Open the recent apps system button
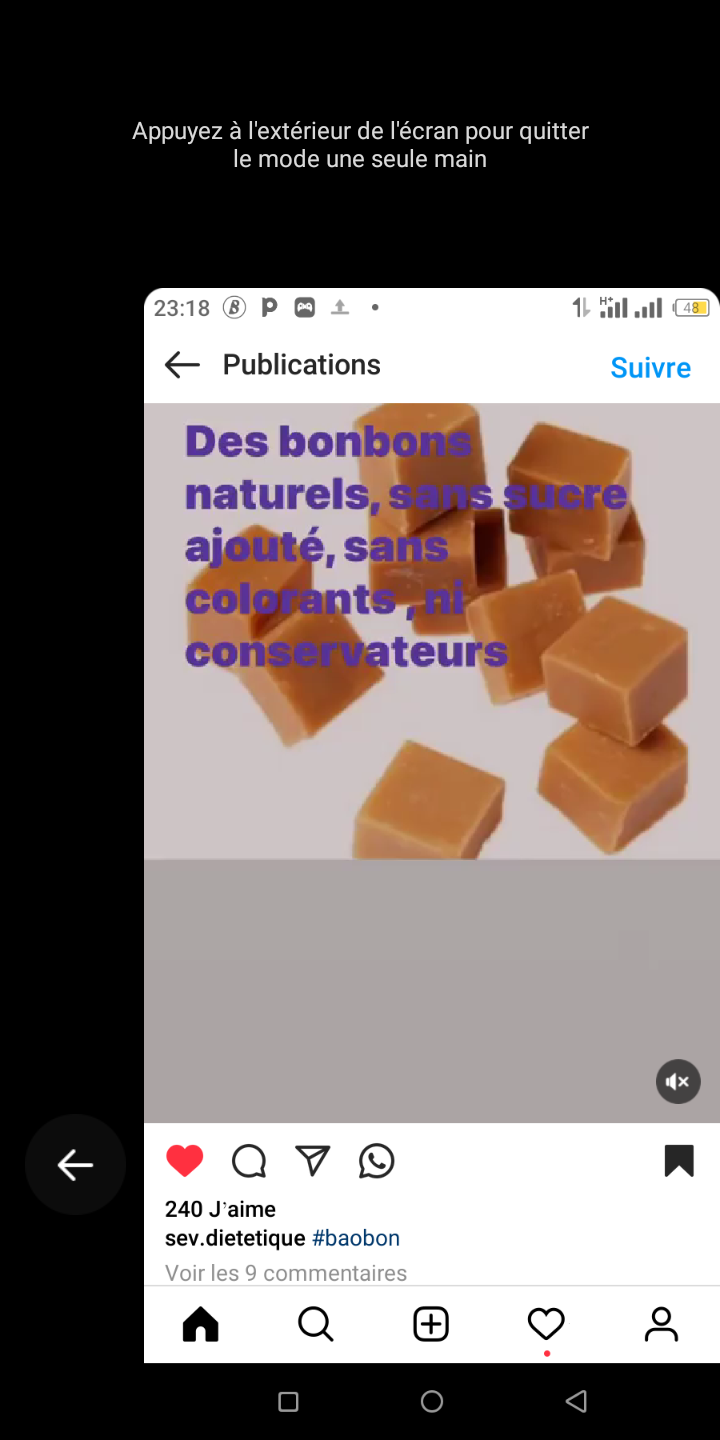 click(x=288, y=1402)
